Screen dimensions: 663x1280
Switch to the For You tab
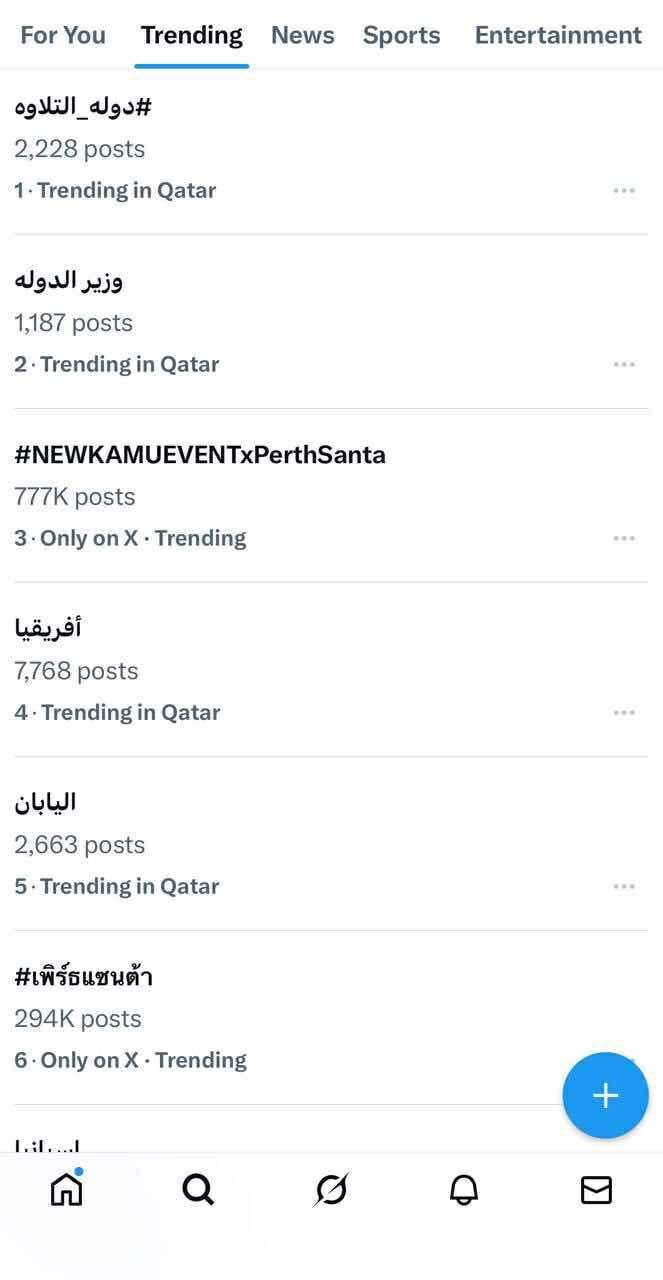[62, 36]
